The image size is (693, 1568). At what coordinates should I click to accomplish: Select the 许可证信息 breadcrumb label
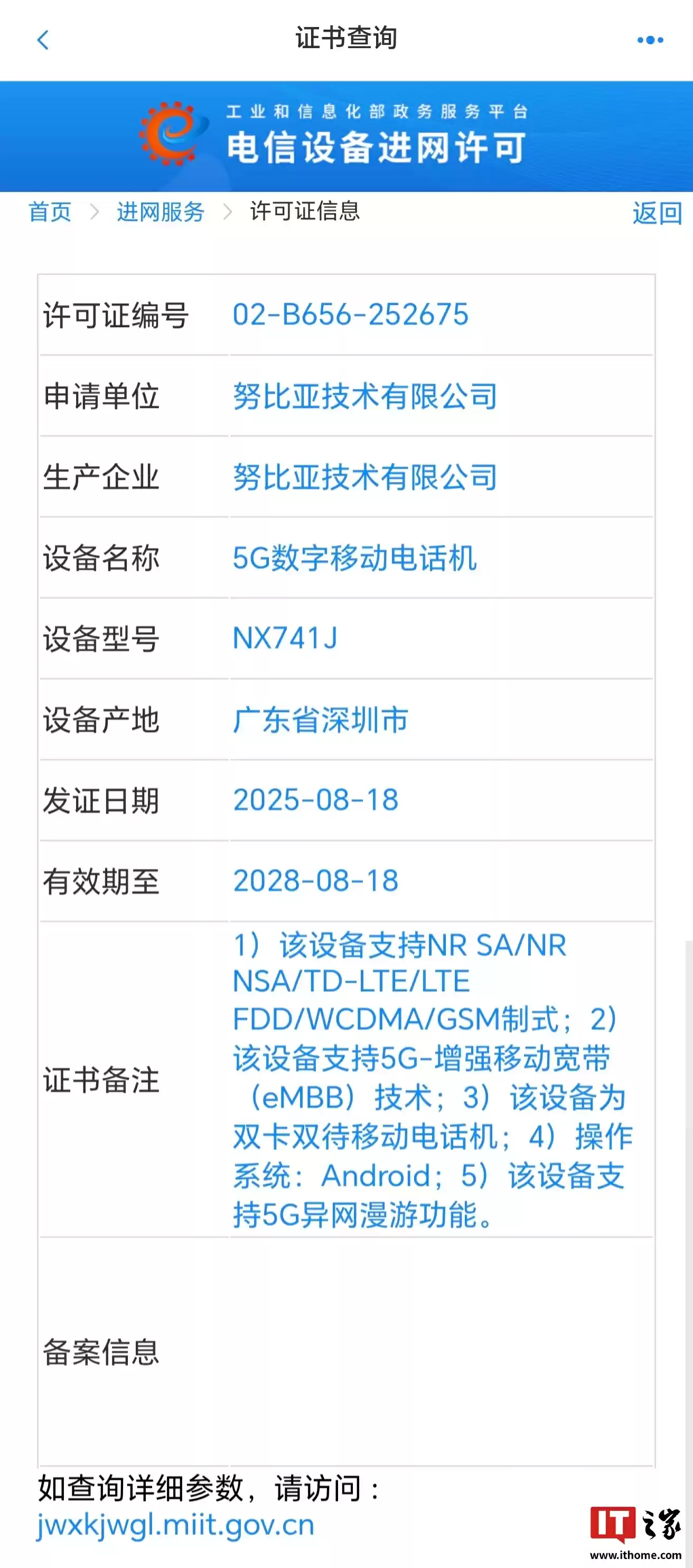point(305,212)
